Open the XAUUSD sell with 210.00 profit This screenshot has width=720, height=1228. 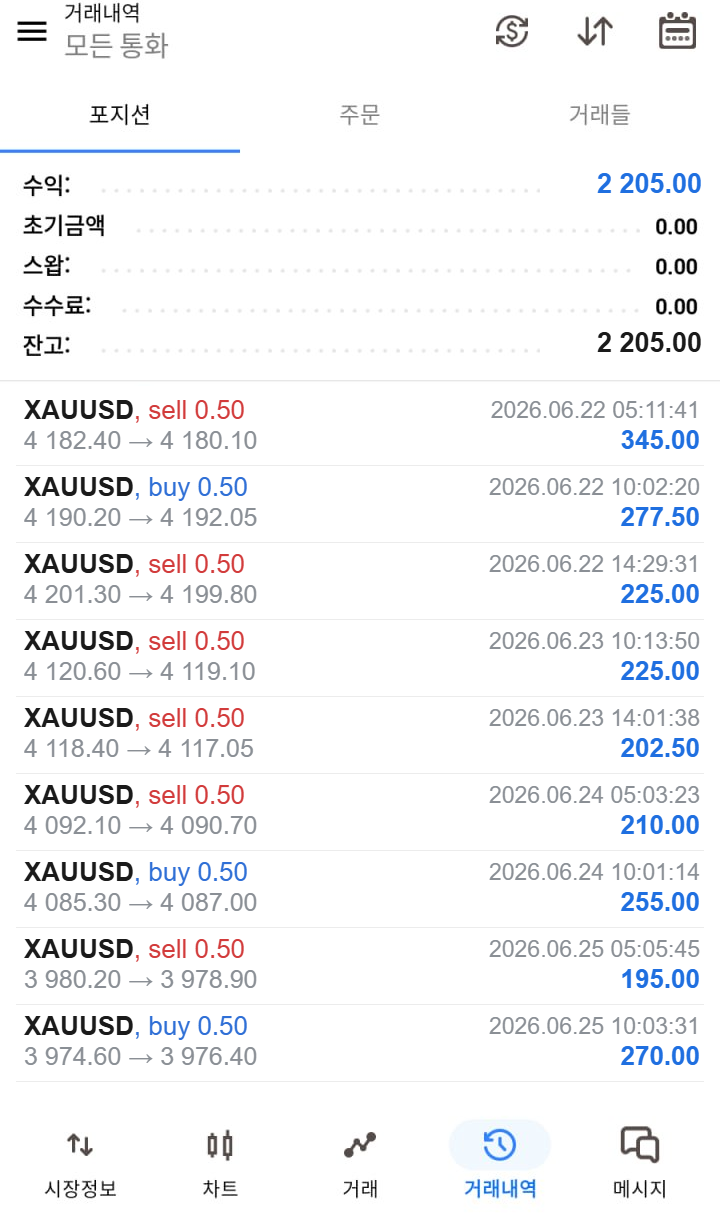(x=360, y=811)
